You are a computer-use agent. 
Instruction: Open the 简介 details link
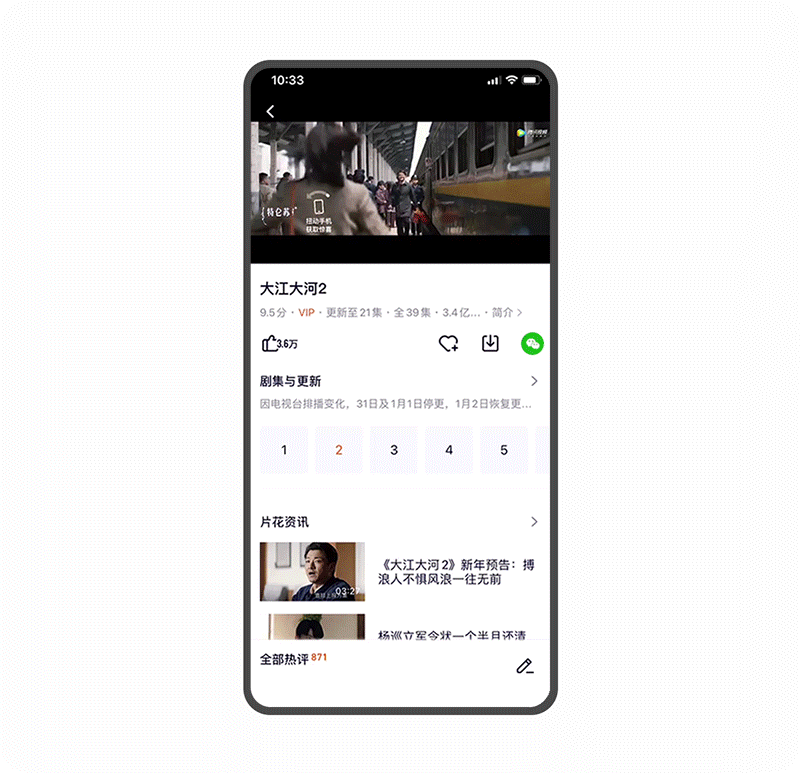(x=507, y=313)
